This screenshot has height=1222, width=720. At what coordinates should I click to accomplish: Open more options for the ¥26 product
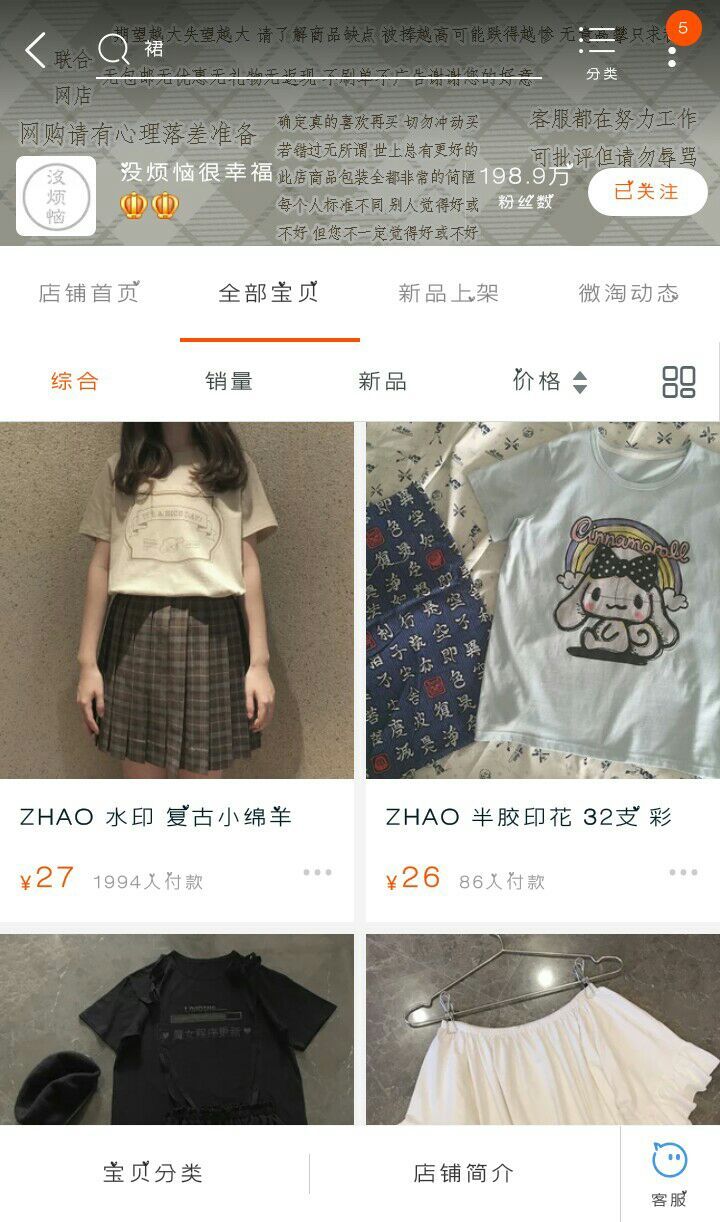coord(683,872)
